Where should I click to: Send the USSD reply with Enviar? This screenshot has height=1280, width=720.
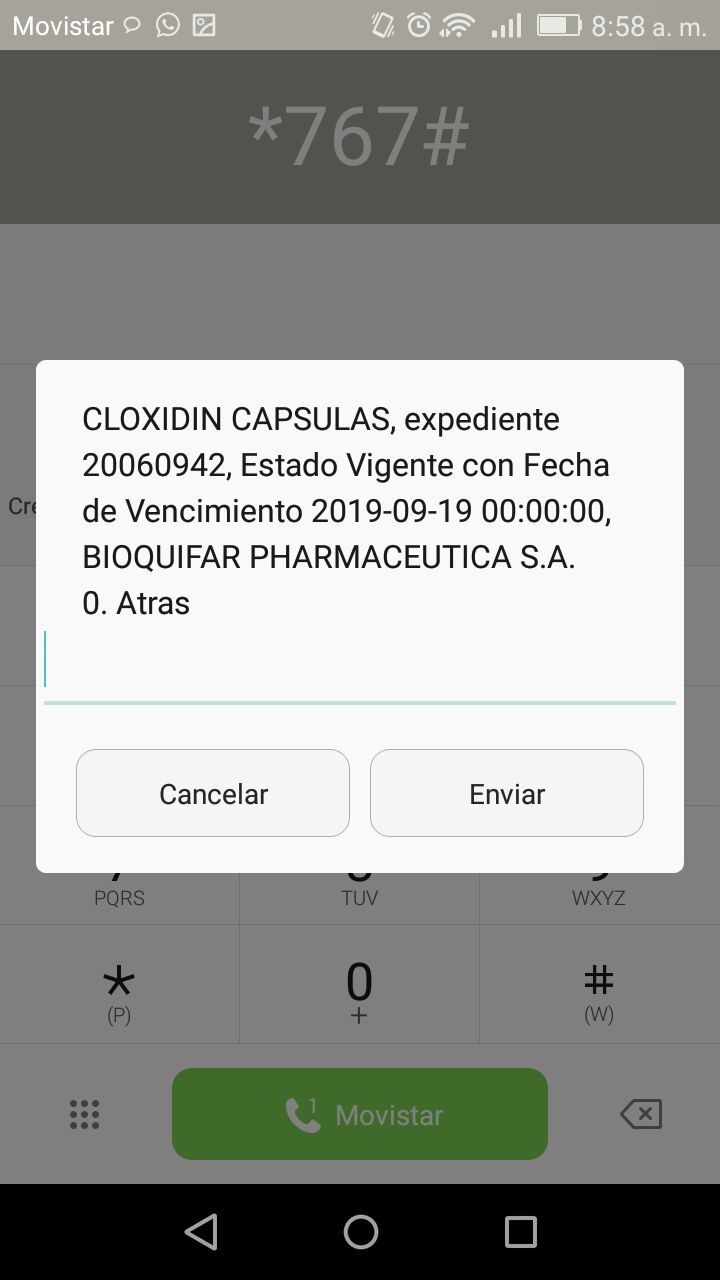[x=507, y=793]
